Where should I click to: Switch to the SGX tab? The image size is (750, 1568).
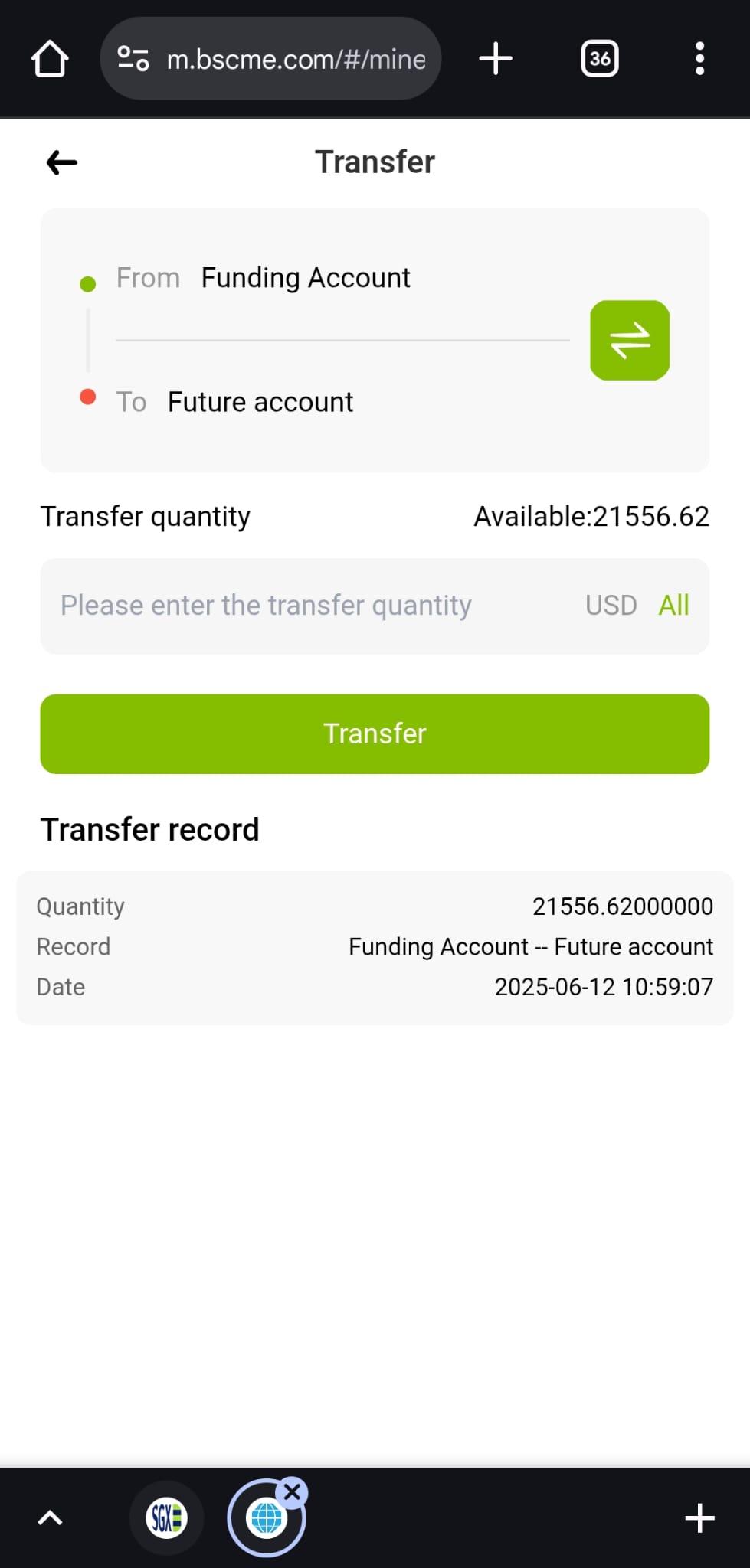167,1517
